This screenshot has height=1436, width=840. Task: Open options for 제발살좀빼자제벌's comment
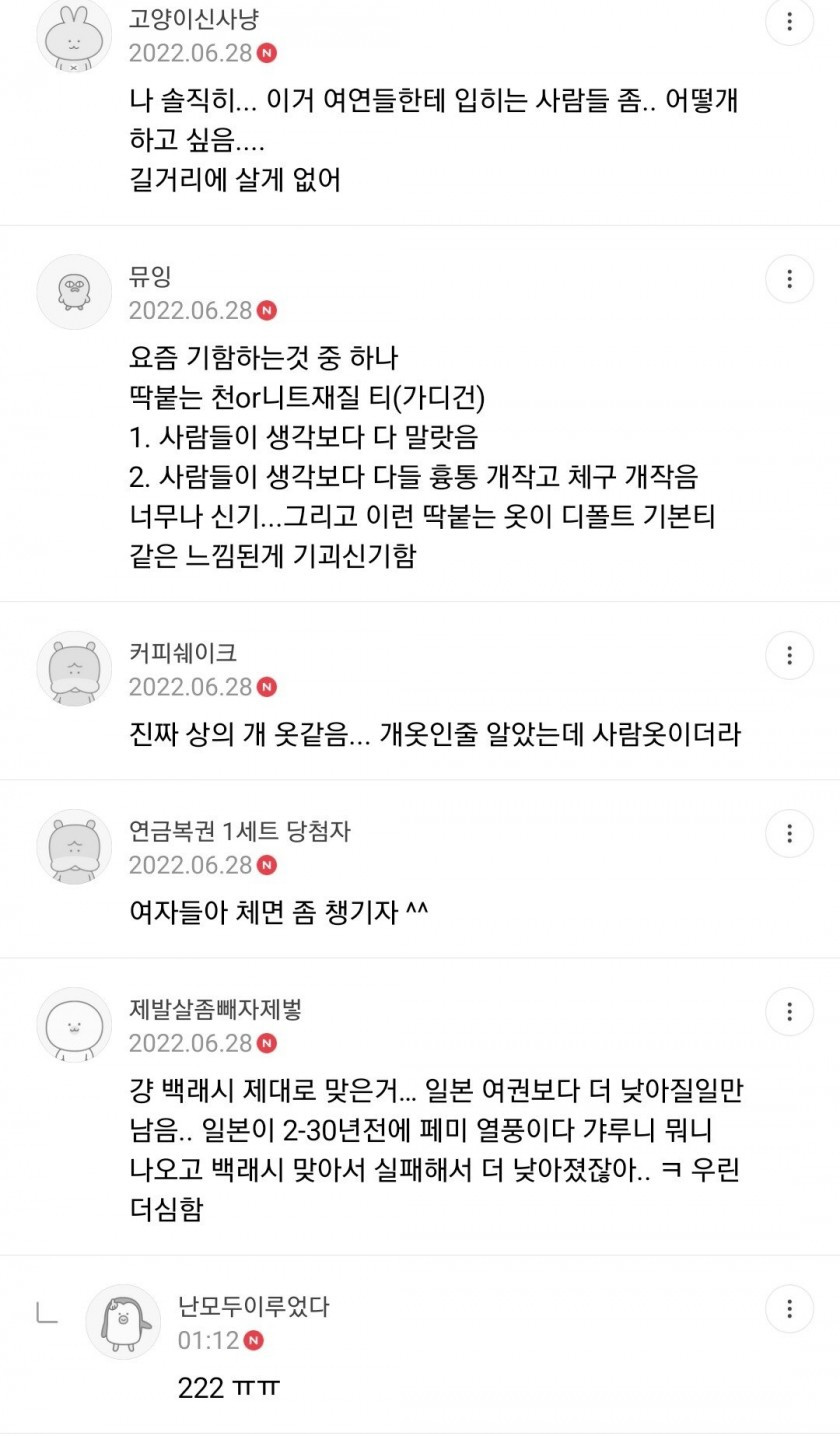point(789,1011)
